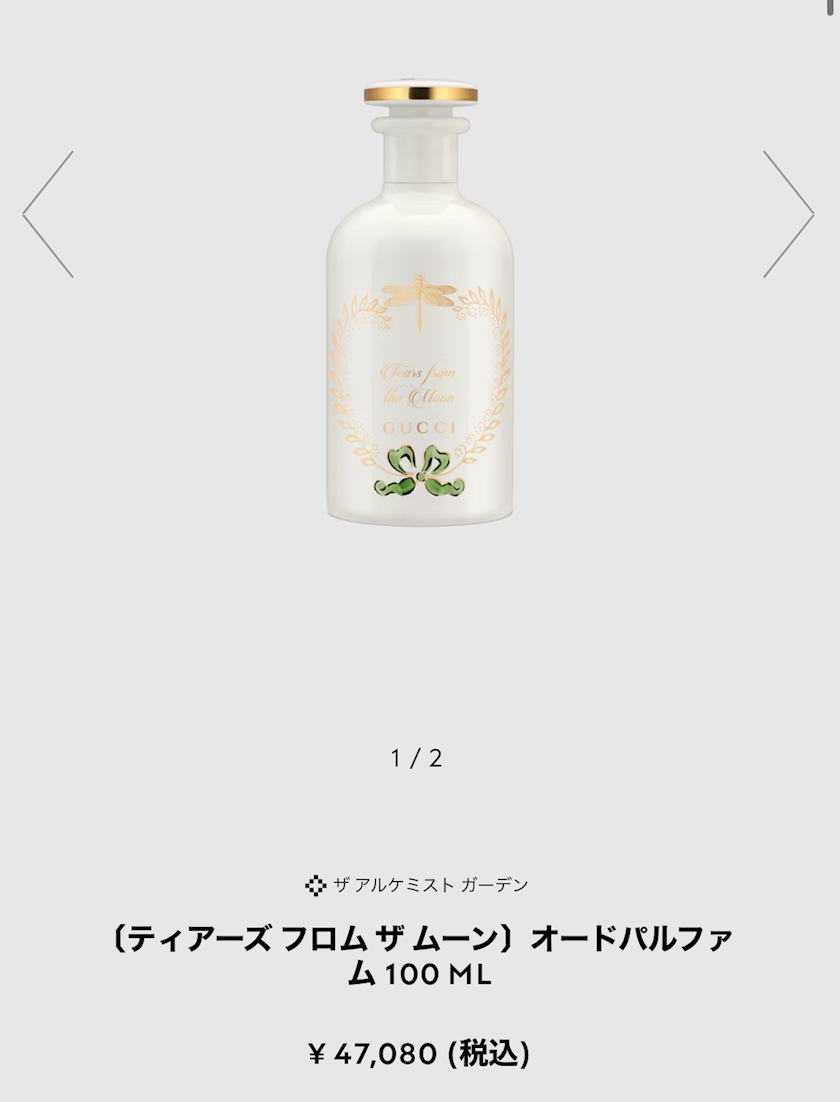Show the next product image

[x=788, y=214]
